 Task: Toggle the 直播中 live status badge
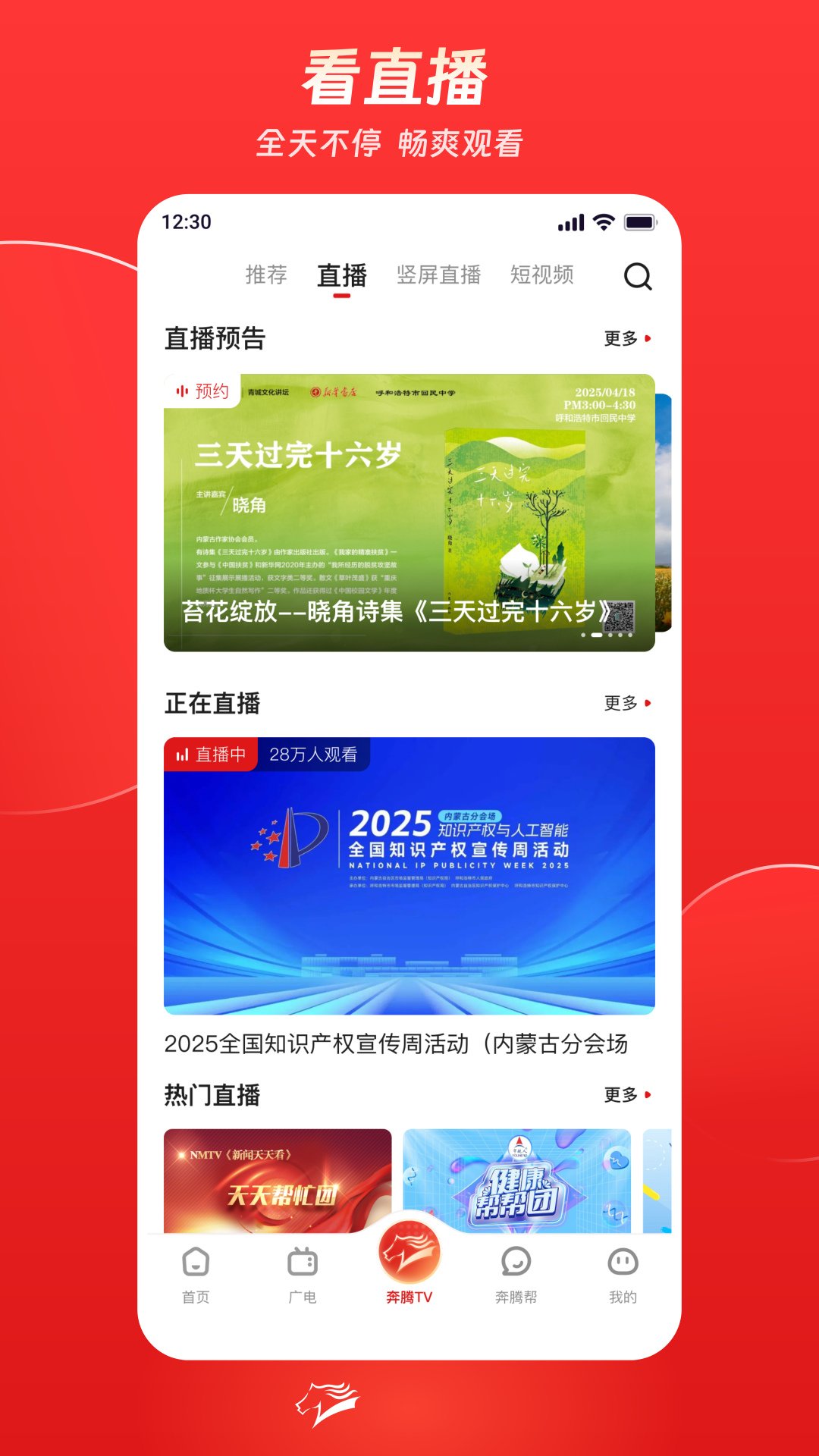click(210, 753)
